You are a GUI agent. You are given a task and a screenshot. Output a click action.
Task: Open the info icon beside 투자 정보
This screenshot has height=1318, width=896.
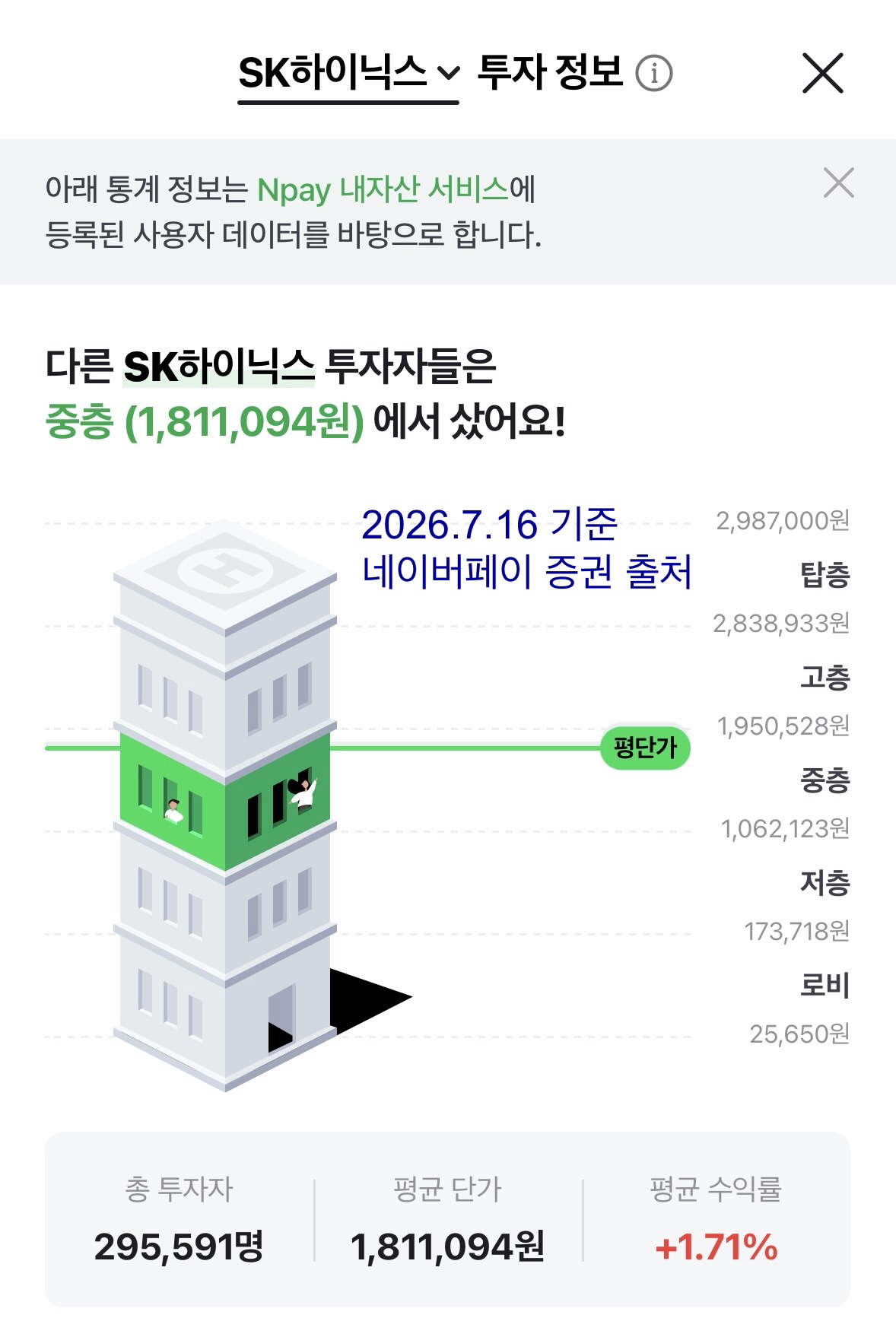[x=654, y=74]
